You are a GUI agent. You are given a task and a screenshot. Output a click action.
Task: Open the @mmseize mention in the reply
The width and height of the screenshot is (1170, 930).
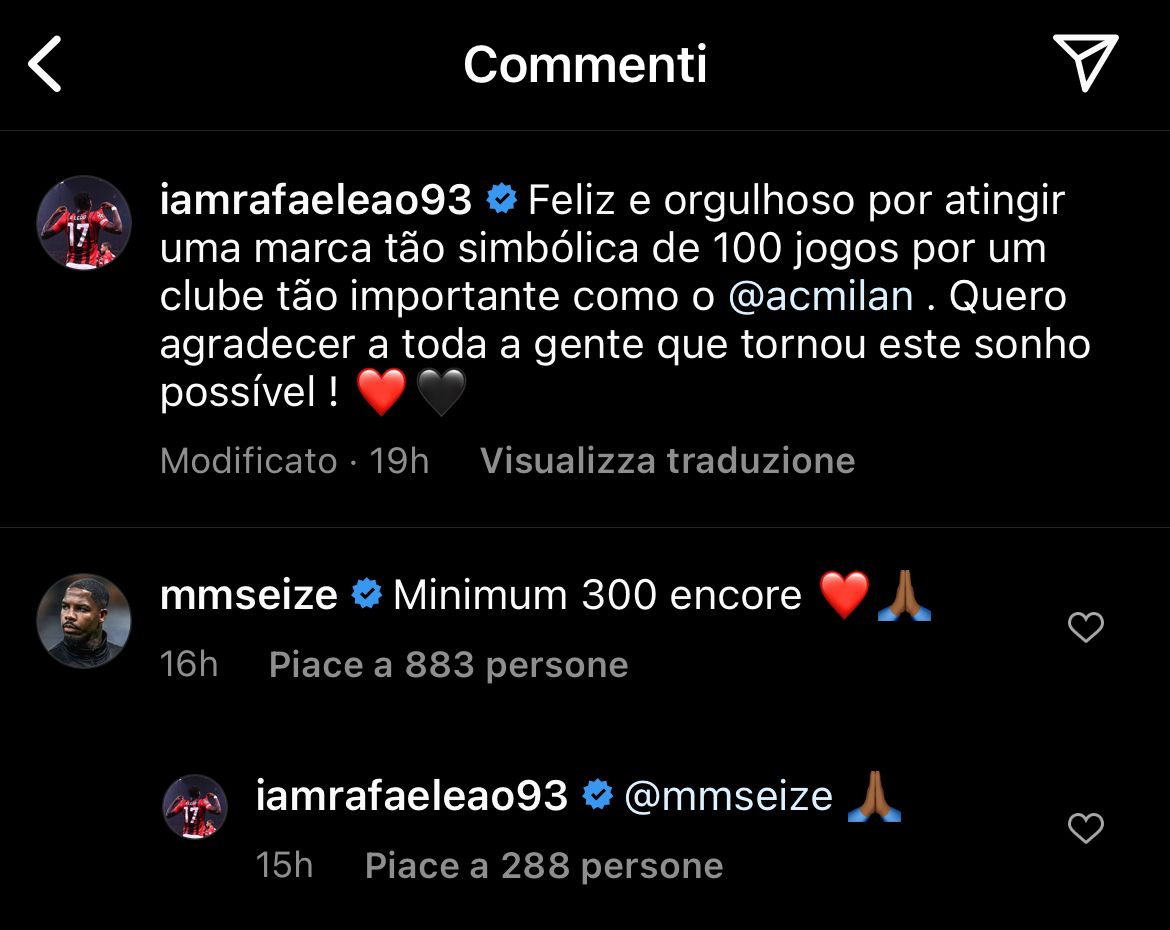pyautogui.click(x=728, y=796)
